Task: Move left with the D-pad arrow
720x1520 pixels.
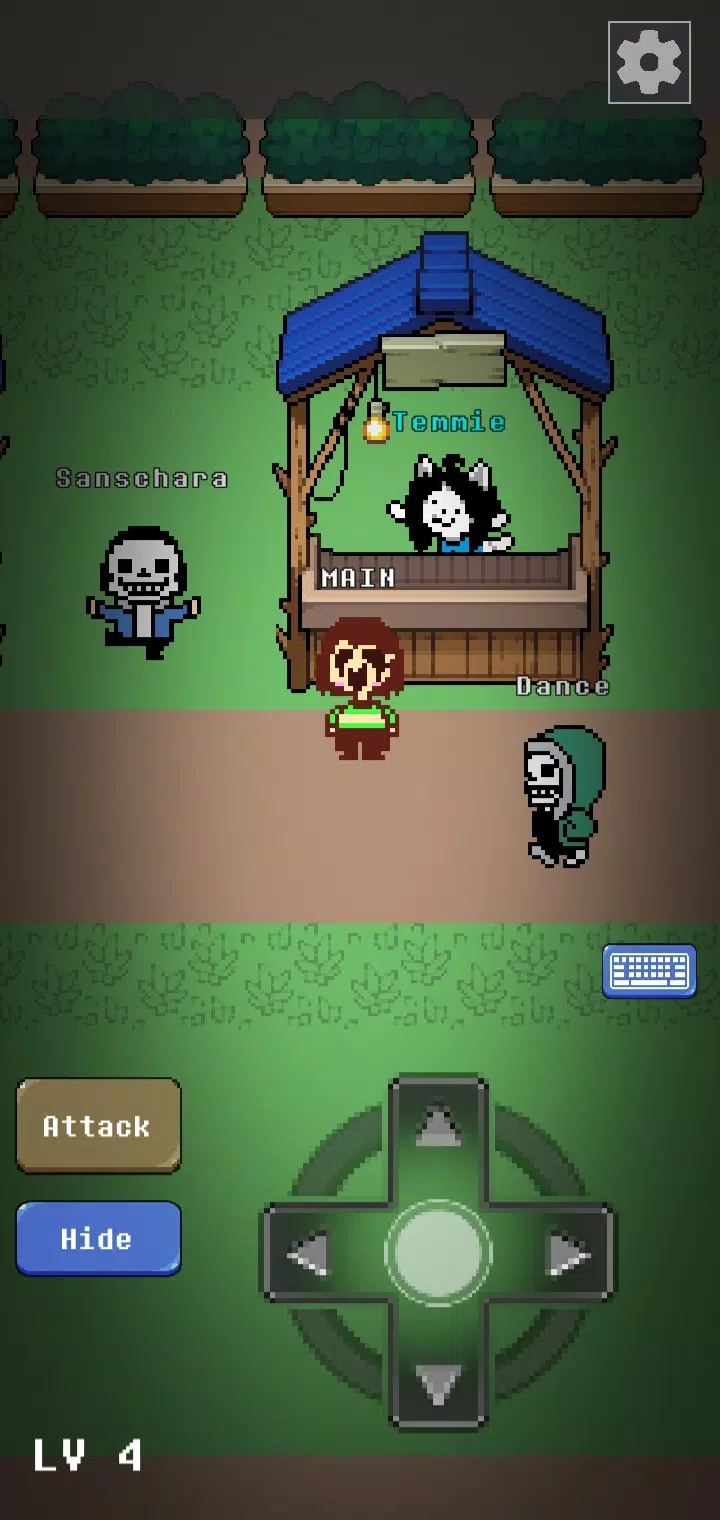Action: coord(310,1254)
